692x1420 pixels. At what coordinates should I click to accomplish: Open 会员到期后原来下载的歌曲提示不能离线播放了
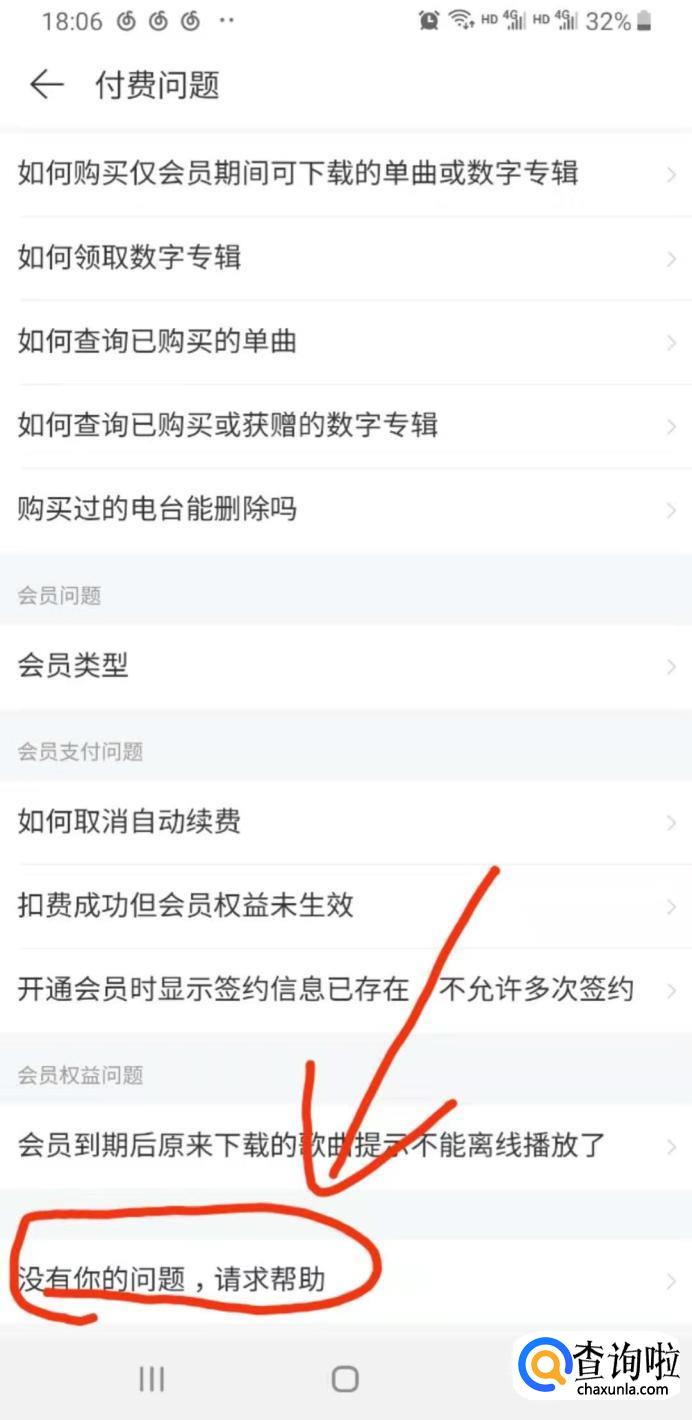[346, 1146]
